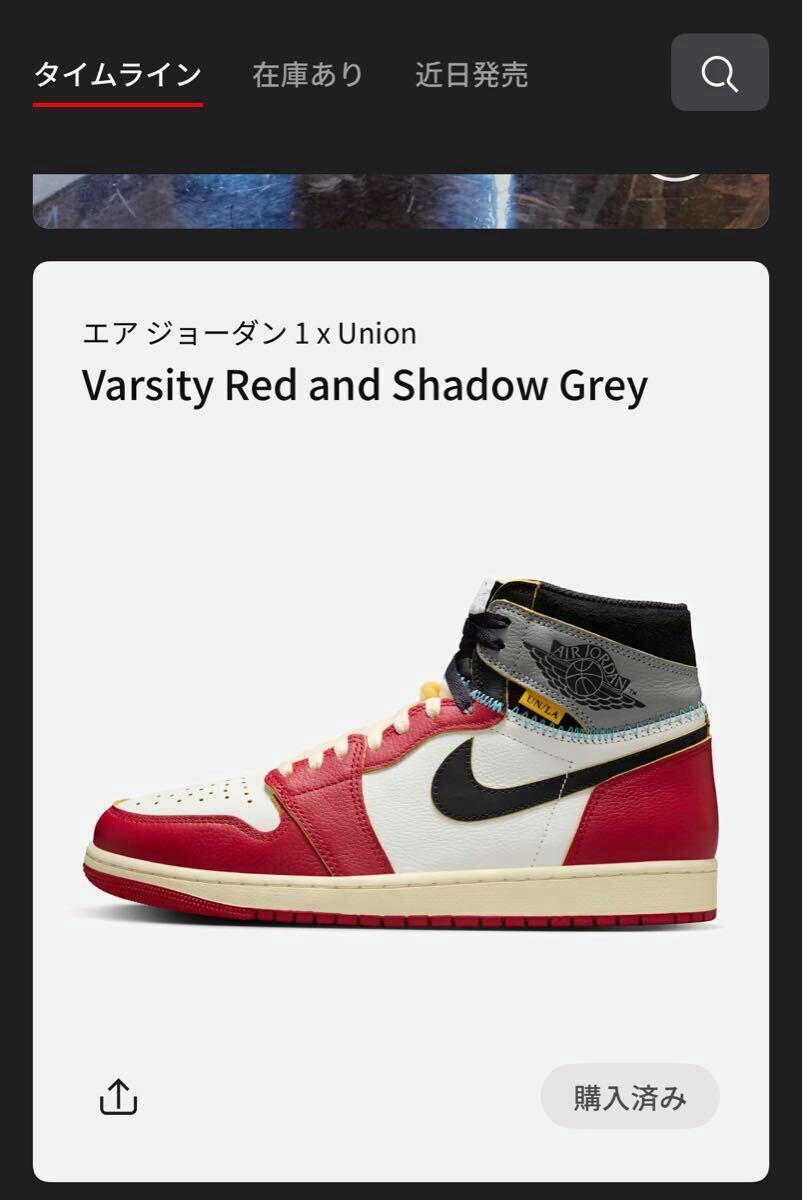803x1200 pixels.
Task: Switch to the 在庫あり tab
Action: pyautogui.click(x=308, y=75)
